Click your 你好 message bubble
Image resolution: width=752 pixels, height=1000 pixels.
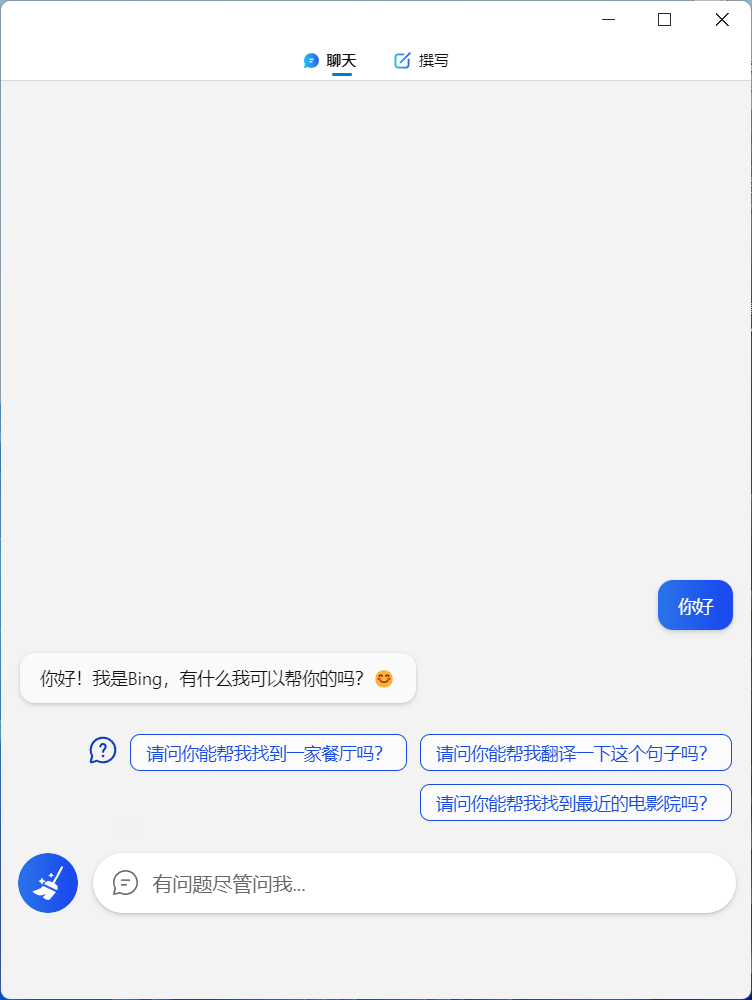point(695,605)
